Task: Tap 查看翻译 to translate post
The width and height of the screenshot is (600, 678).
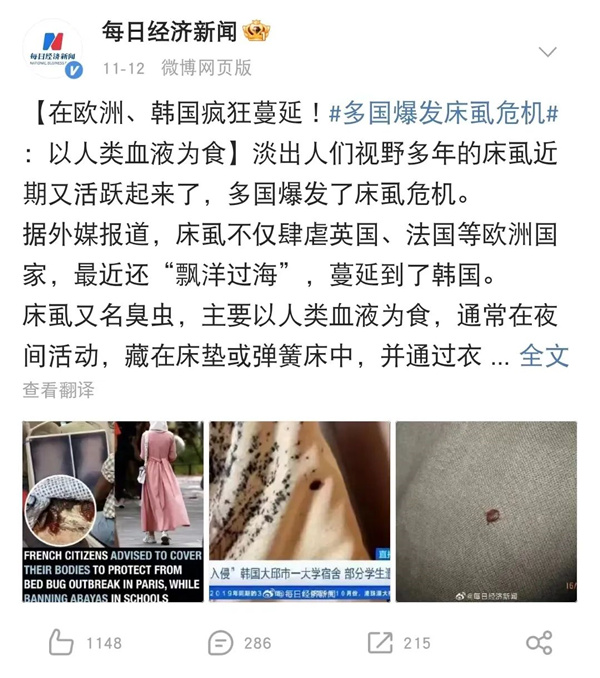Action: [61, 389]
